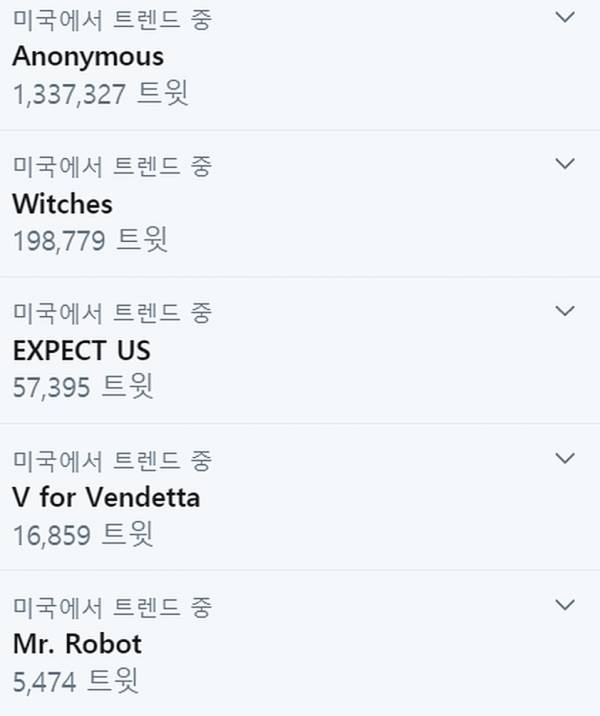The width and height of the screenshot is (600, 716).
Task: Expand the Mr. Robot trend options
Action: 565,605
